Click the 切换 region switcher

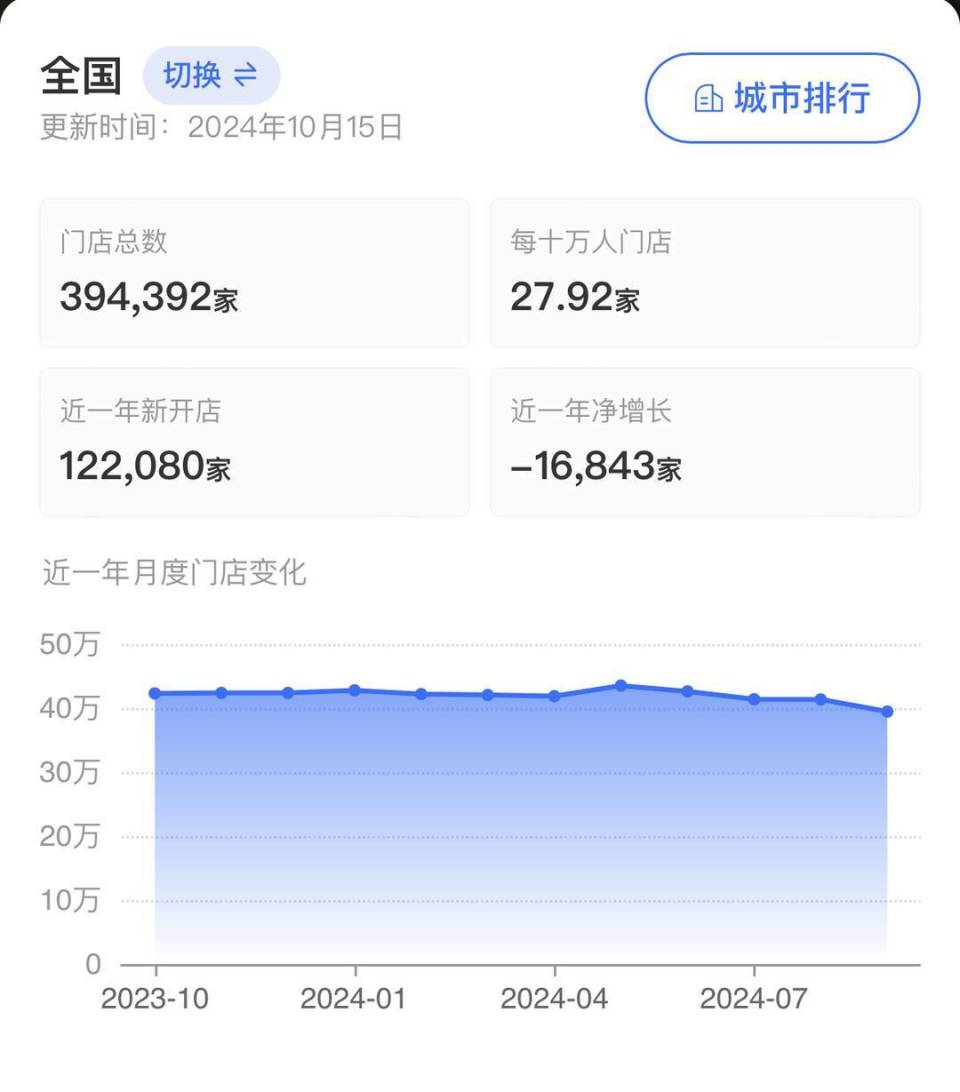210,75
